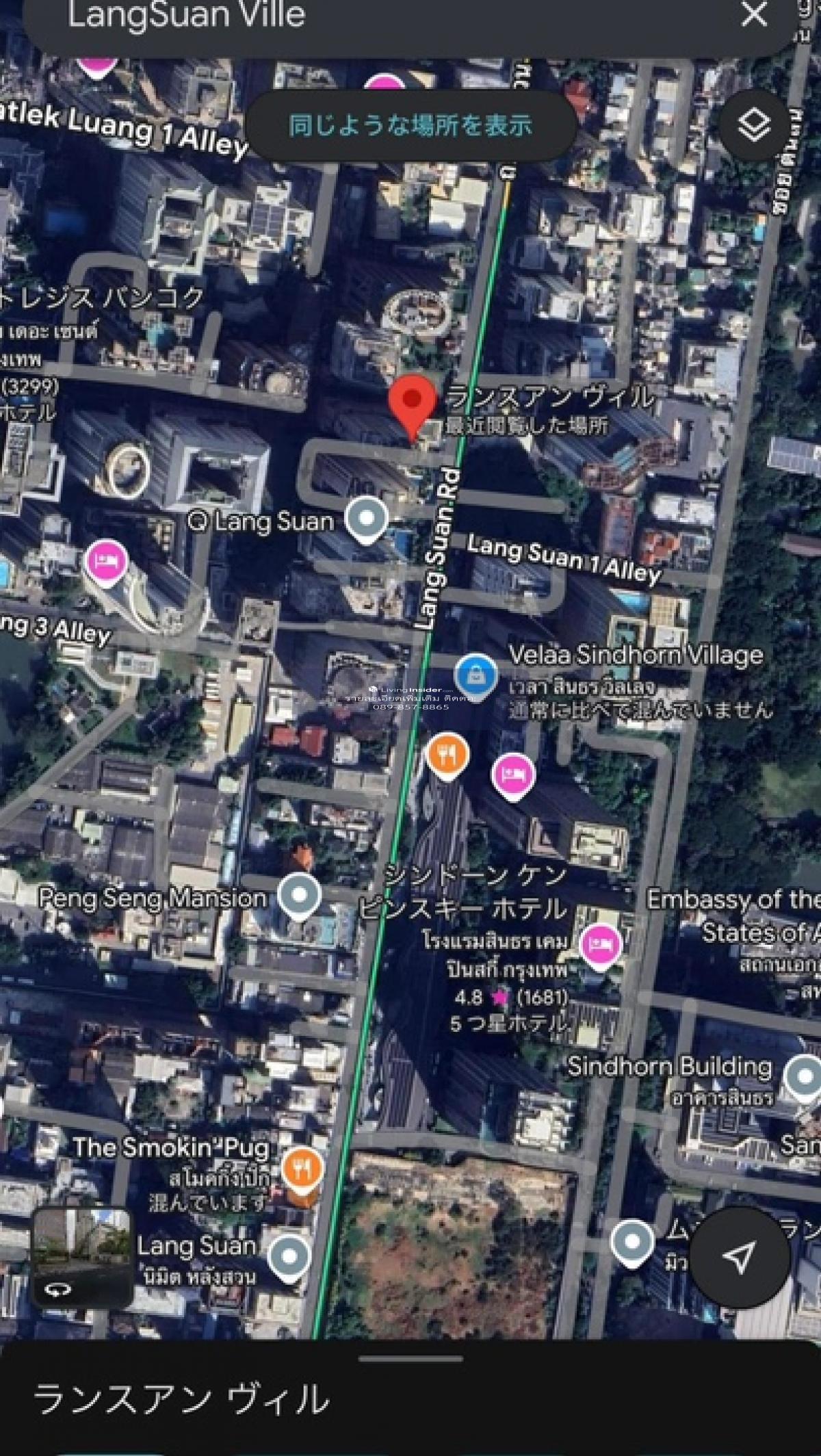Image resolution: width=821 pixels, height=1456 pixels.
Task: Open the map layers button
Action: click(x=754, y=125)
